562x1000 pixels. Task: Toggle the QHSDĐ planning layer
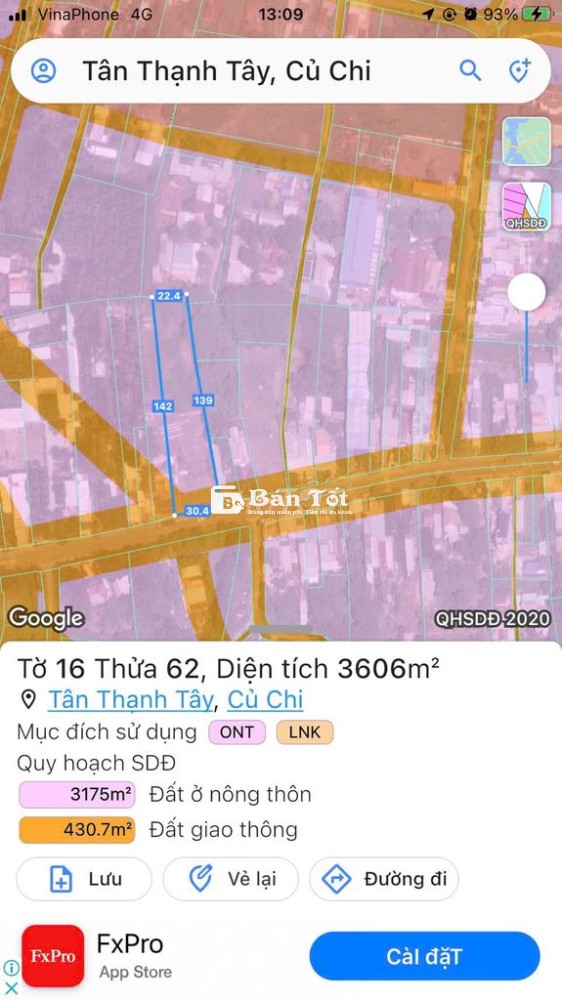click(x=526, y=207)
